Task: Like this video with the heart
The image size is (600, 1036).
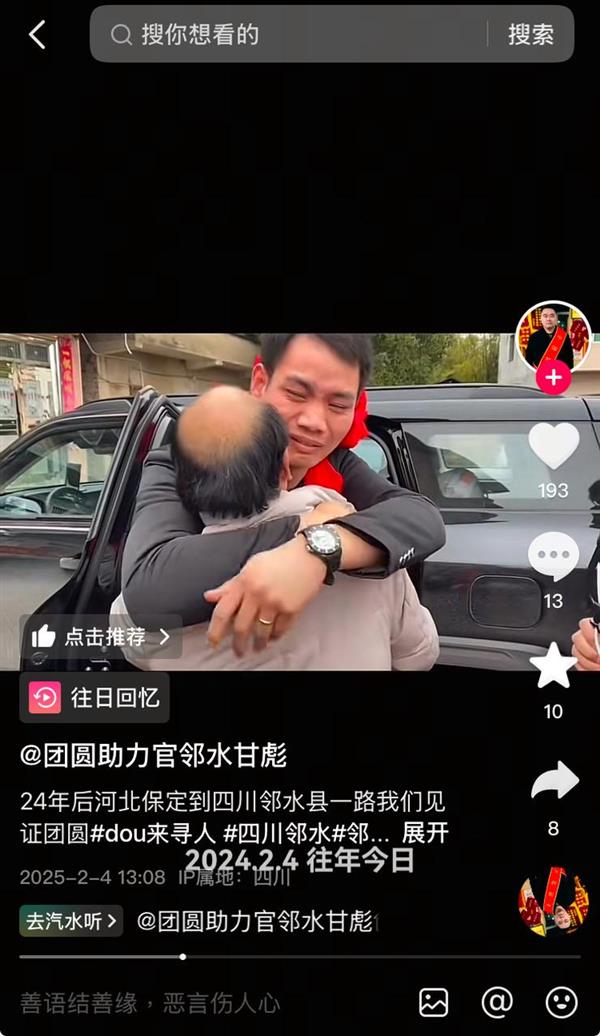Action: 553,446
